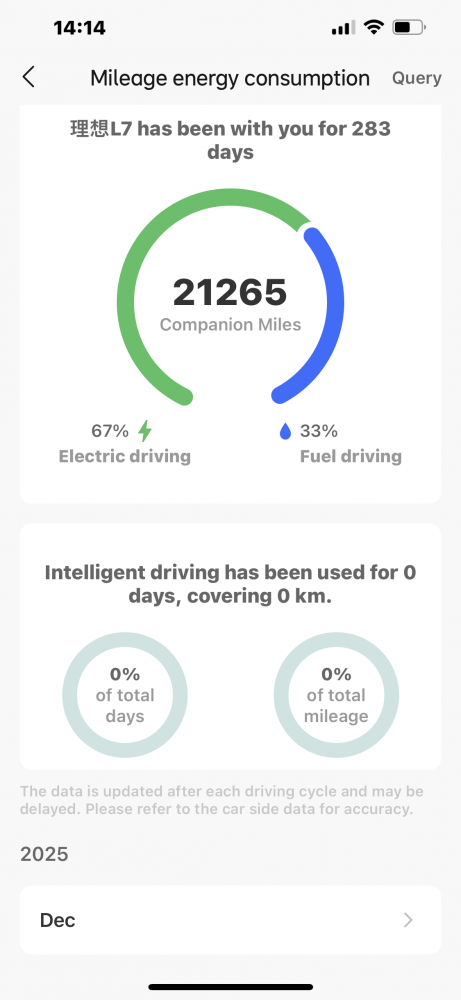Go back using the header arrow
This screenshot has height=1000, width=461.
[x=29, y=78]
